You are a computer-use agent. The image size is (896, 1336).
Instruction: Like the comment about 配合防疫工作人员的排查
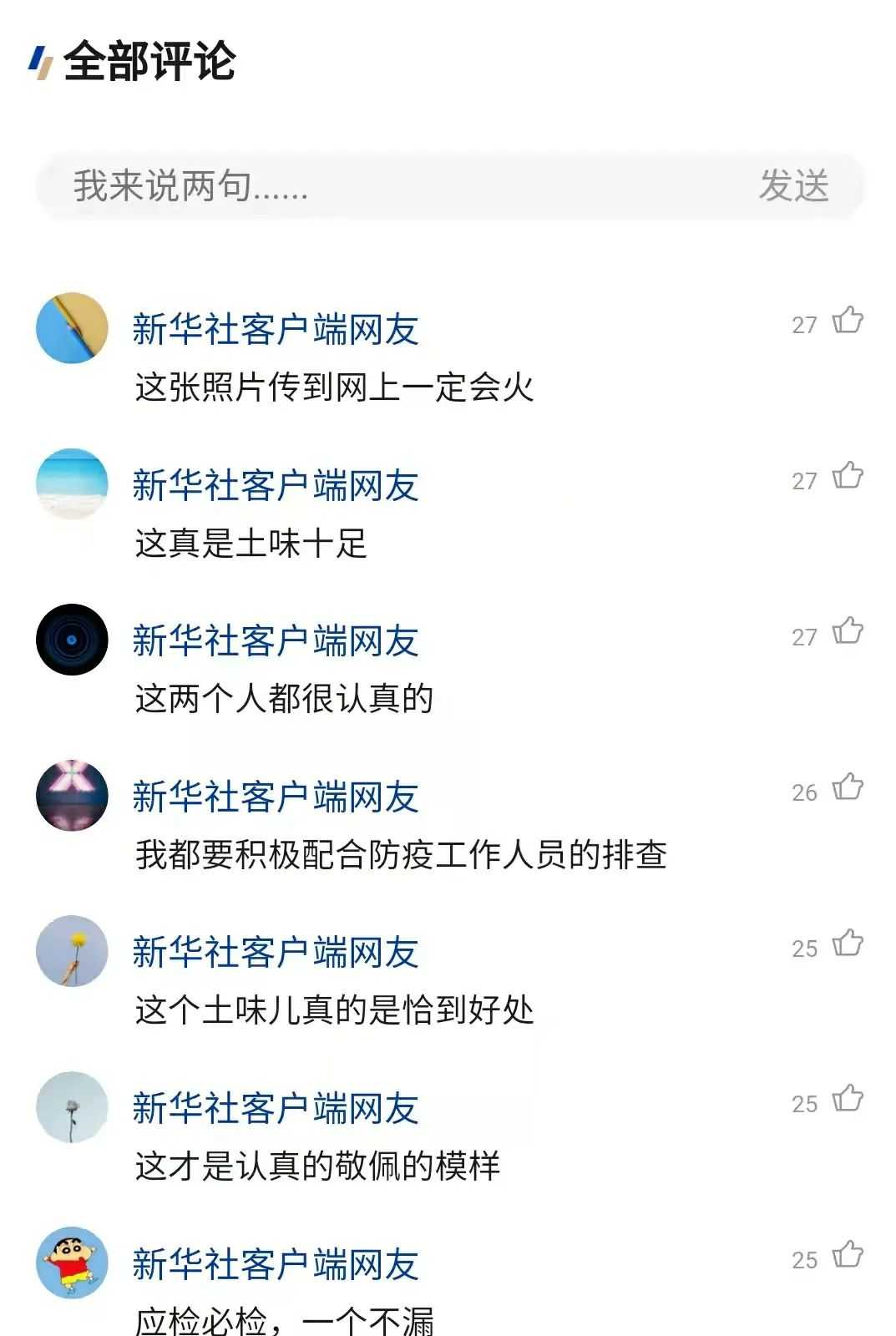coord(848,788)
